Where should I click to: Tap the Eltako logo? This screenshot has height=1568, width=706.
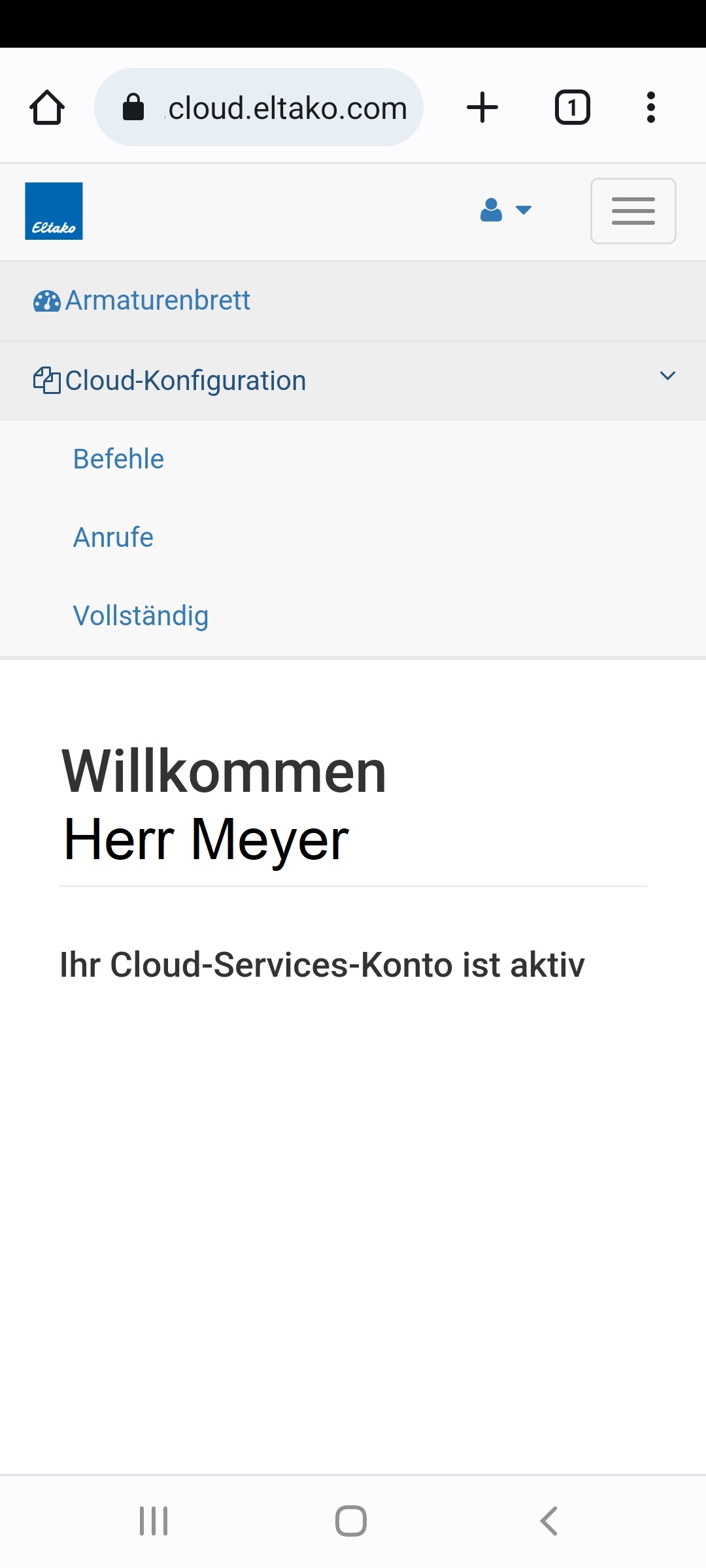[54, 211]
